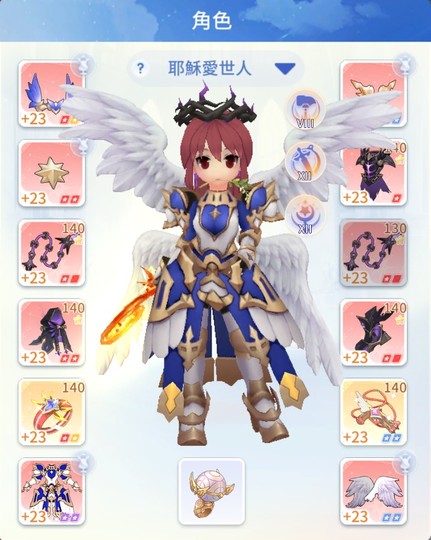Open the orb item slot at the bottom center

pyautogui.click(x=212, y=491)
